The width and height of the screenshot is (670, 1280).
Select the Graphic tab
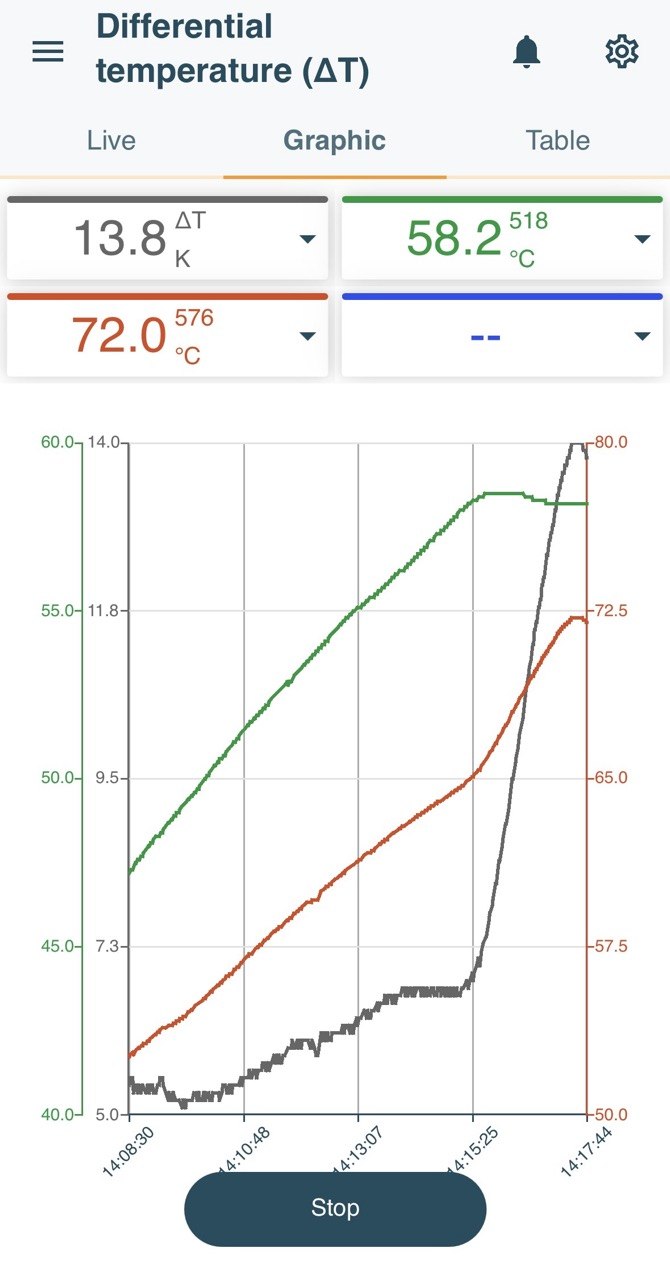[334, 141]
